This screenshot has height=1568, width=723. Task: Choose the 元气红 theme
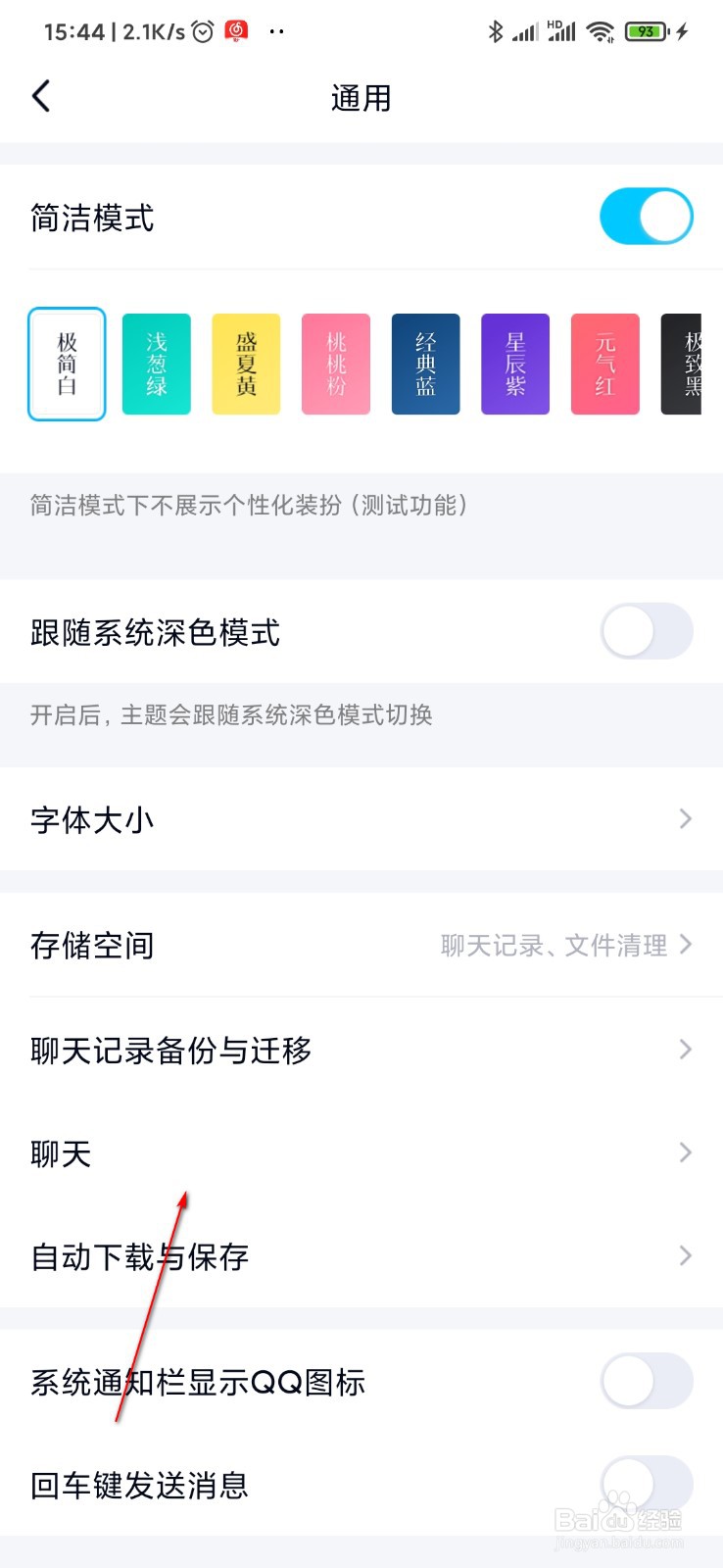click(x=604, y=364)
